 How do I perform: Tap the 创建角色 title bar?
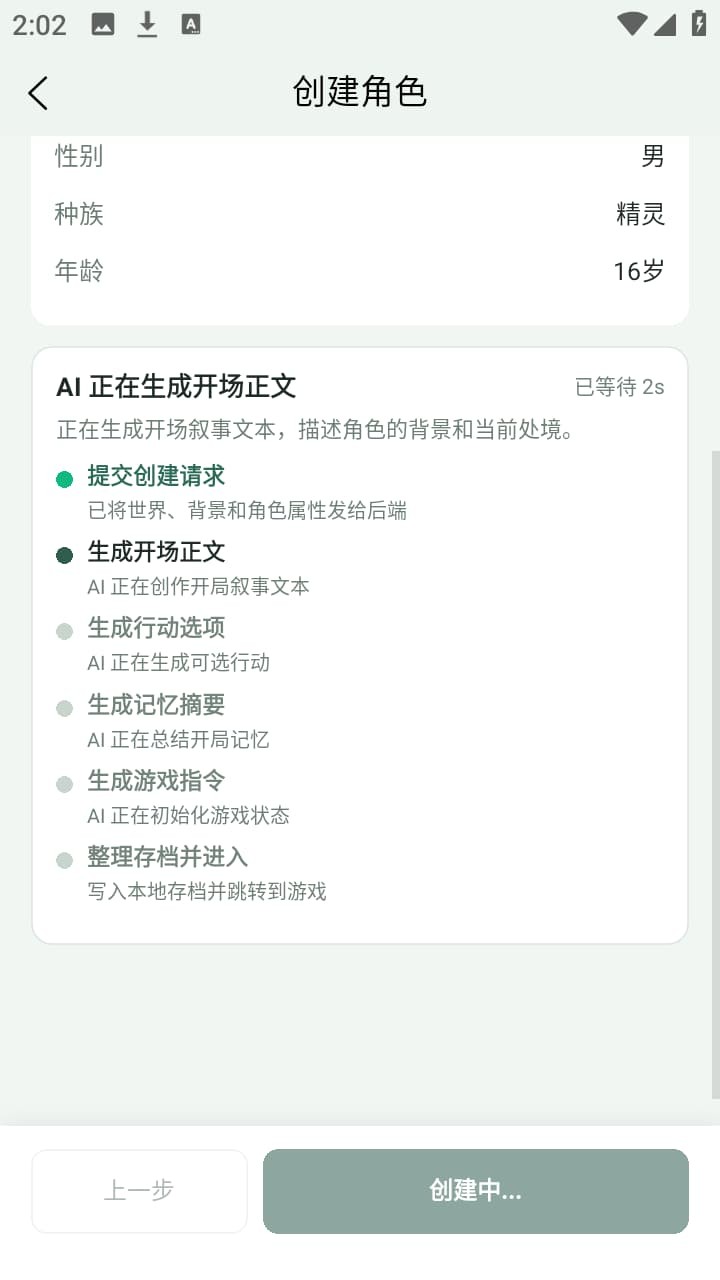[x=360, y=91]
